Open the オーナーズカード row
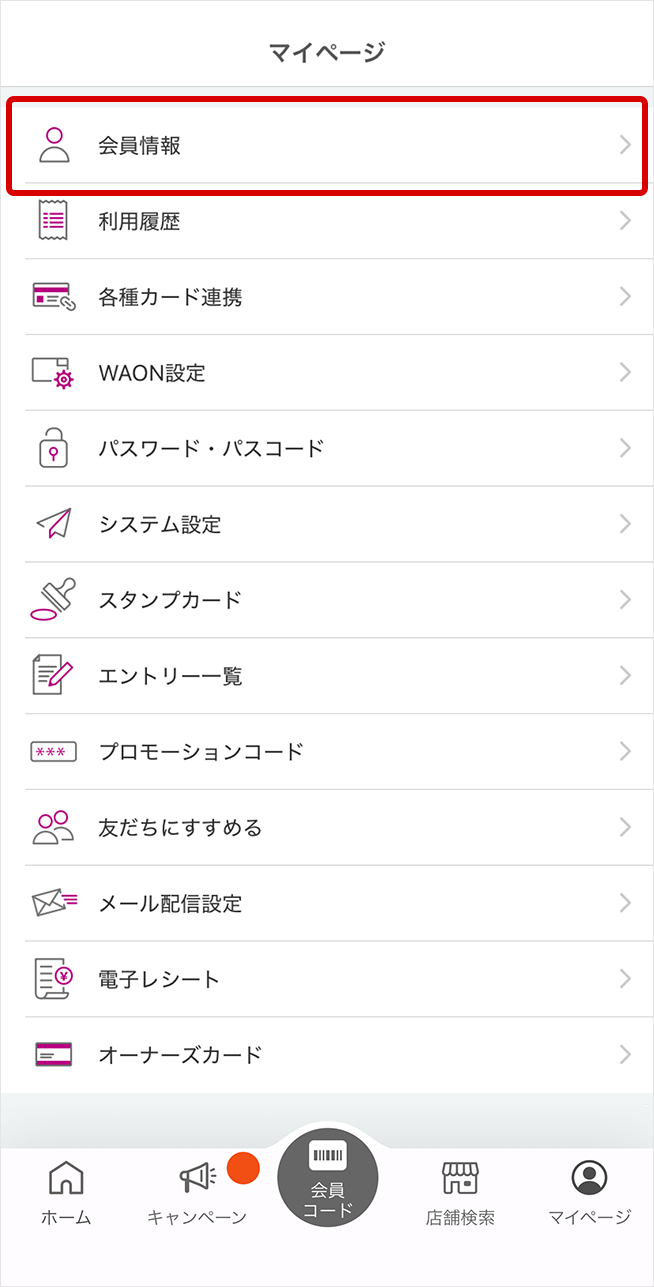654x1287 pixels. pyautogui.click(x=327, y=1055)
